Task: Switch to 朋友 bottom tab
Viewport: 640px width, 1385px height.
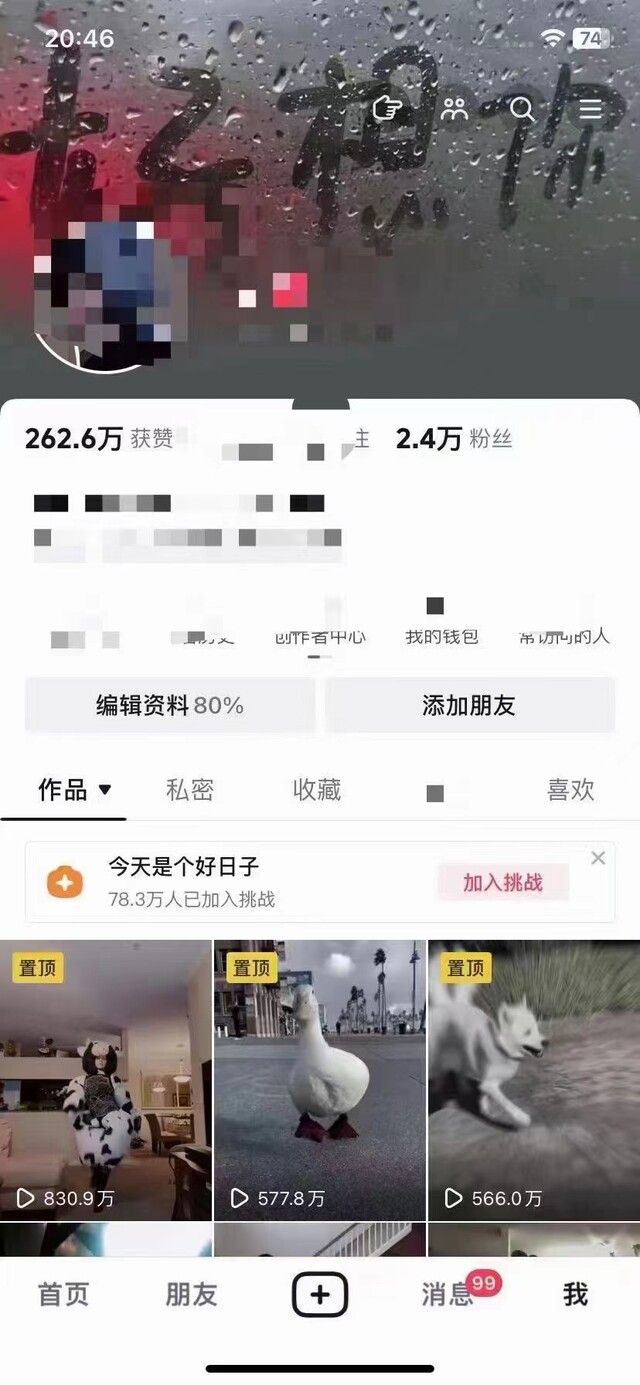Action: tap(191, 1294)
